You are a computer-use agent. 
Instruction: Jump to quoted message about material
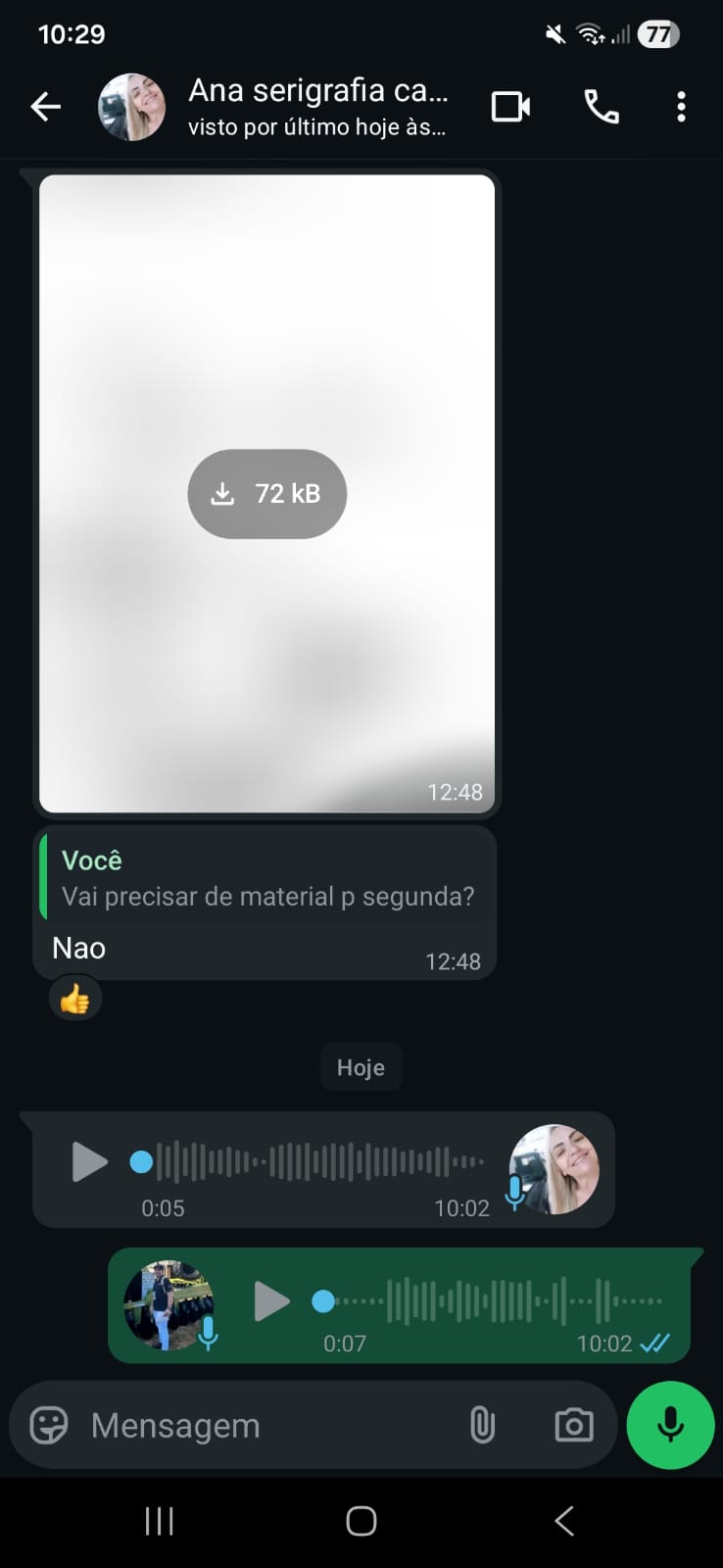[266, 879]
